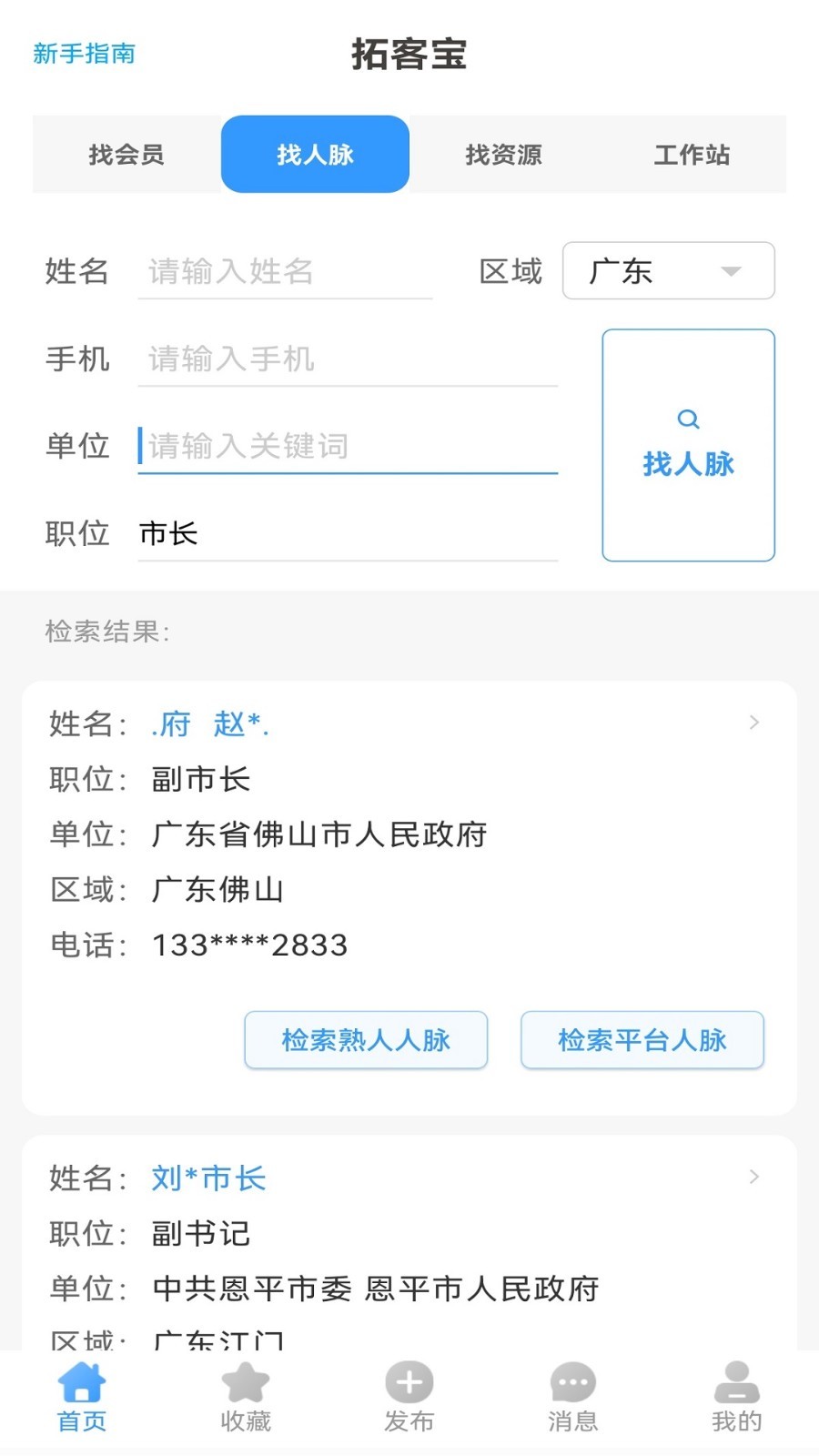The image size is (819, 1456).
Task: Tap the 发布 publish button
Action: [409, 1398]
